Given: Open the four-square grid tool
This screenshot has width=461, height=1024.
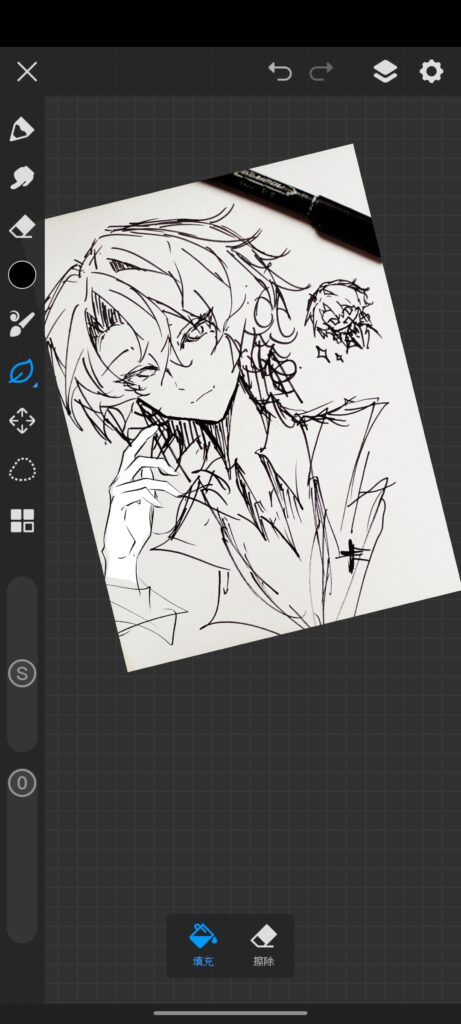Looking at the screenshot, I should point(22,520).
